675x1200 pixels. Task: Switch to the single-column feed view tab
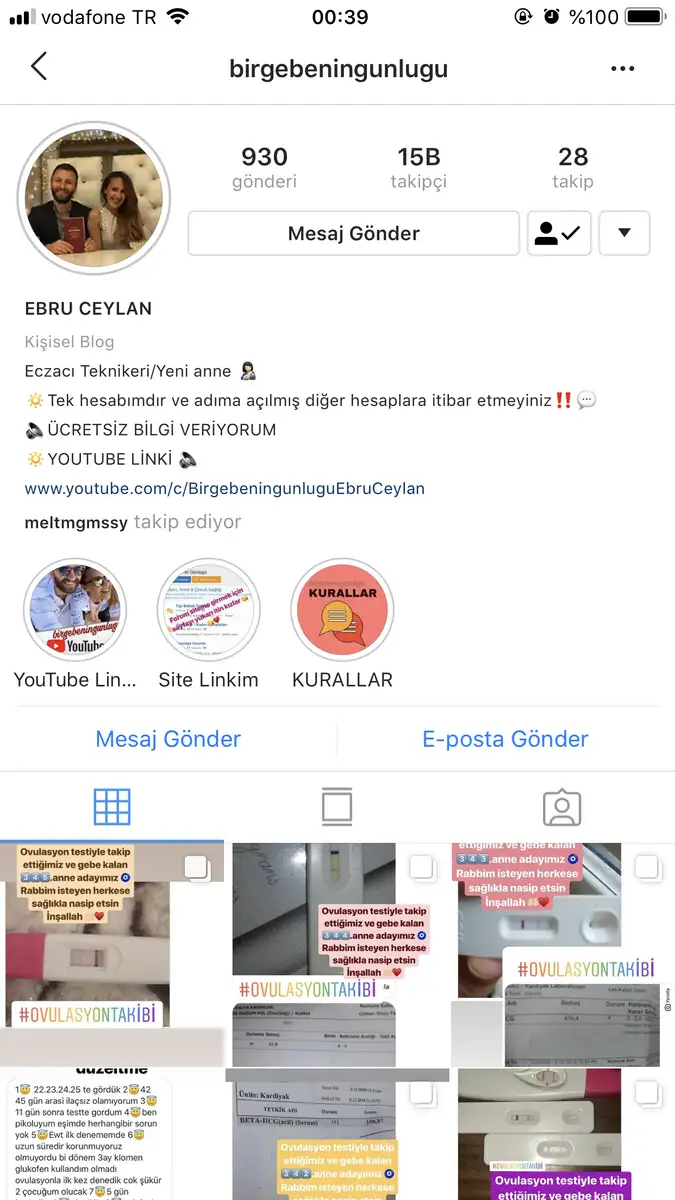pos(337,807)
